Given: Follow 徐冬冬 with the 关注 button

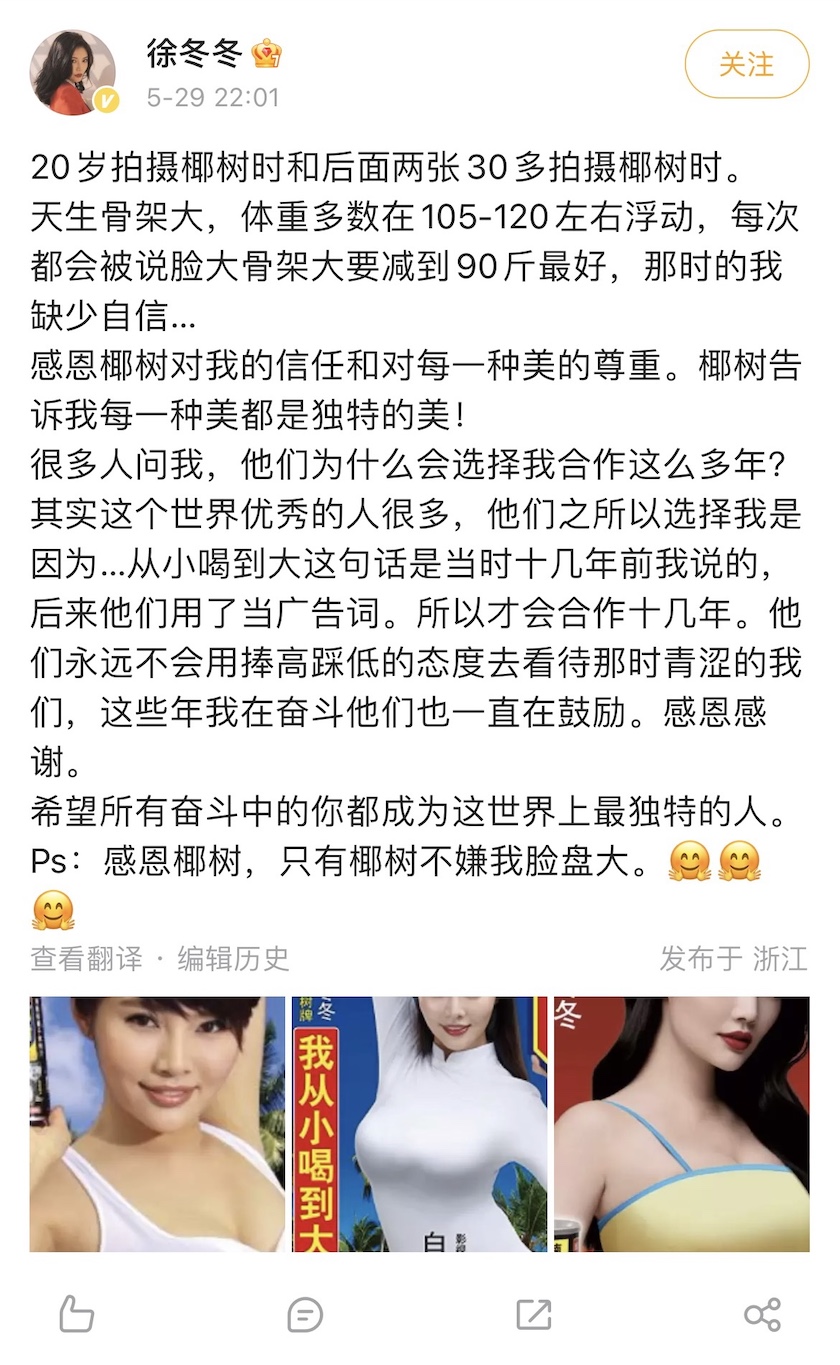Looking at the screenshot, I should pyautogui.click(x=746, y=65).
